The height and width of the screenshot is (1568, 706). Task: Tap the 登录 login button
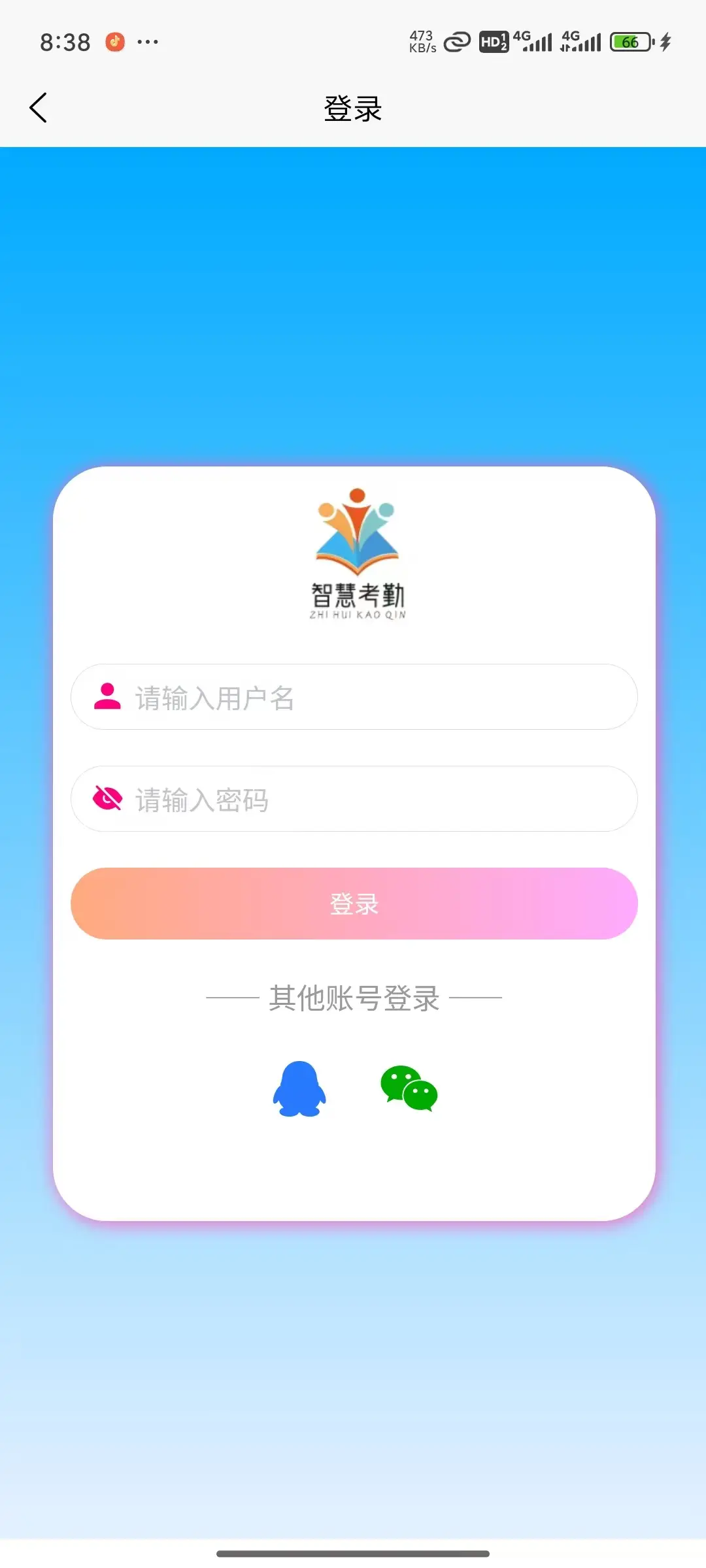tap(354, 904)
